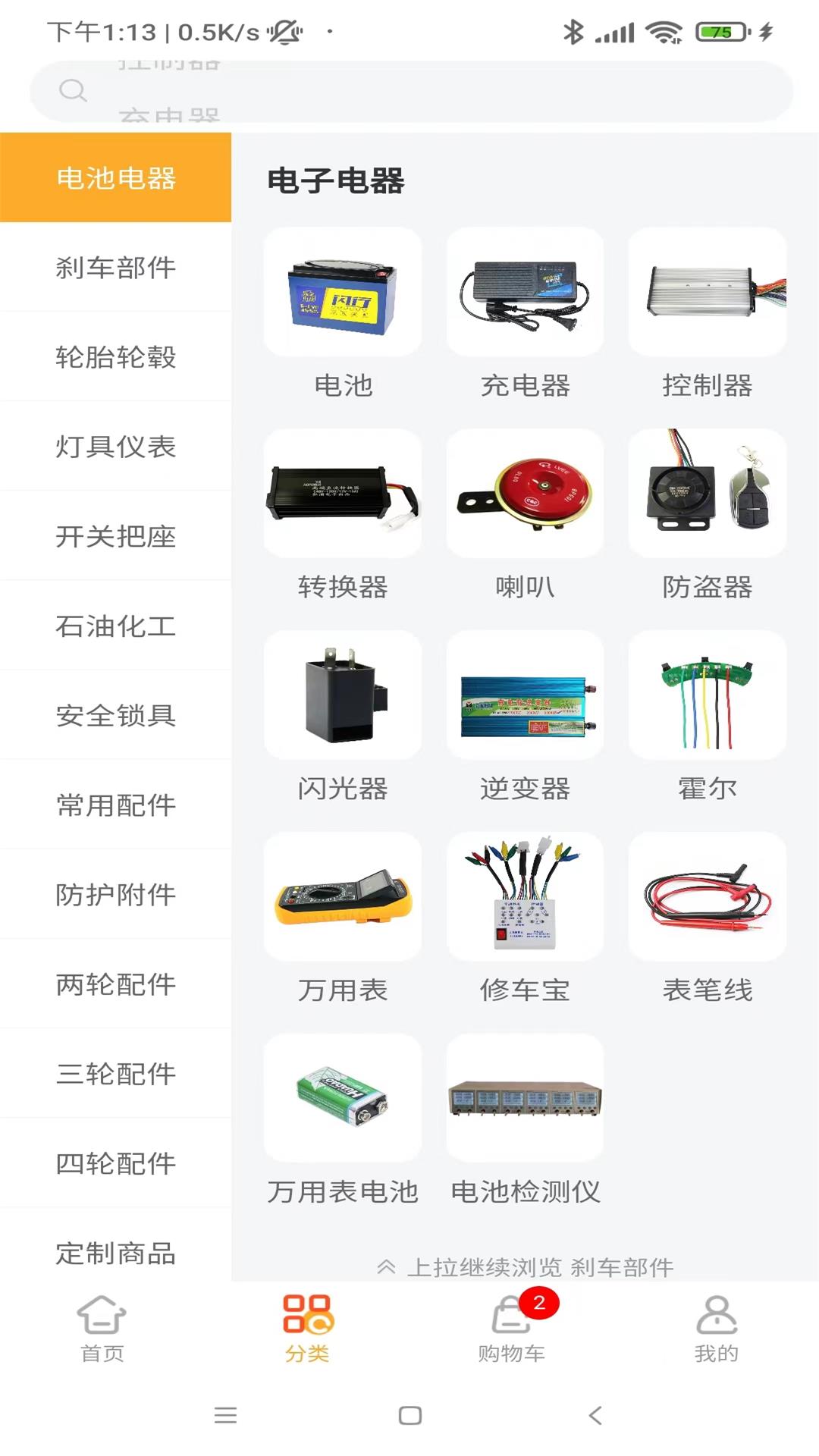Select the 充电器 charger product icon
The image size is (819, 1456).
pyautogui.click(x=525, y=292)
